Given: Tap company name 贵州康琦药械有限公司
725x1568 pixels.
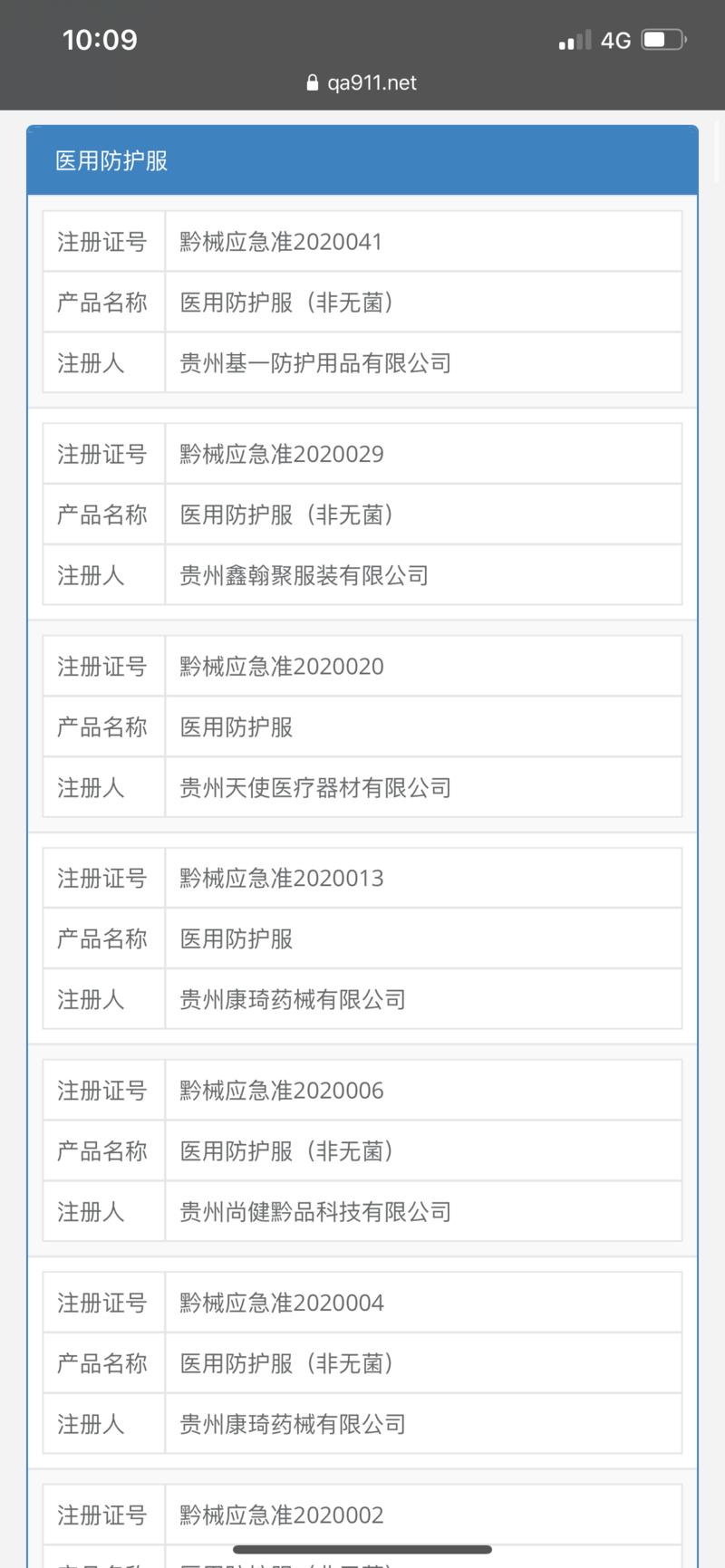Looking at the screenshot, I should [293, 999].
